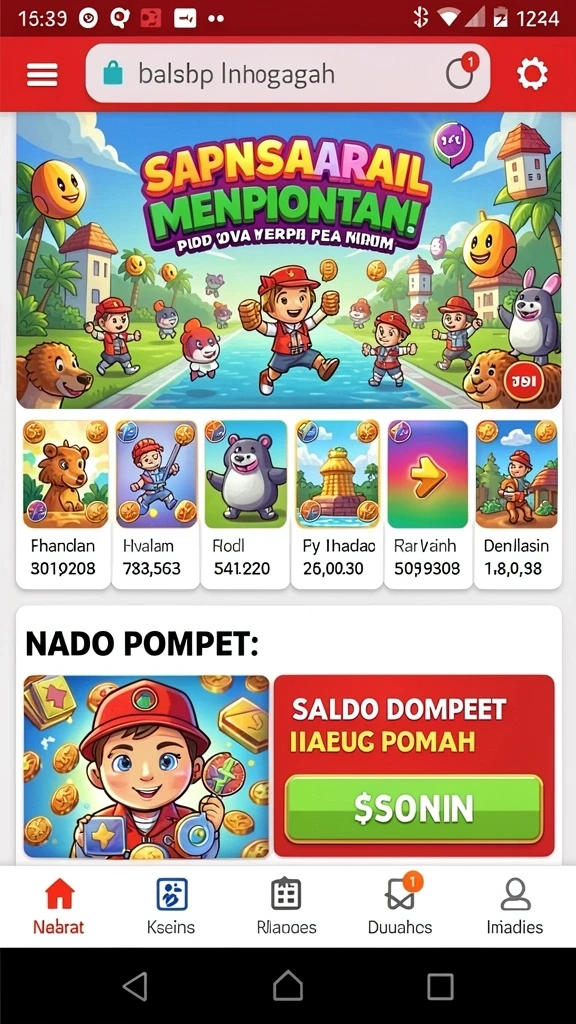Switch to the Nabrat home tab

click(x=59, y=906)
